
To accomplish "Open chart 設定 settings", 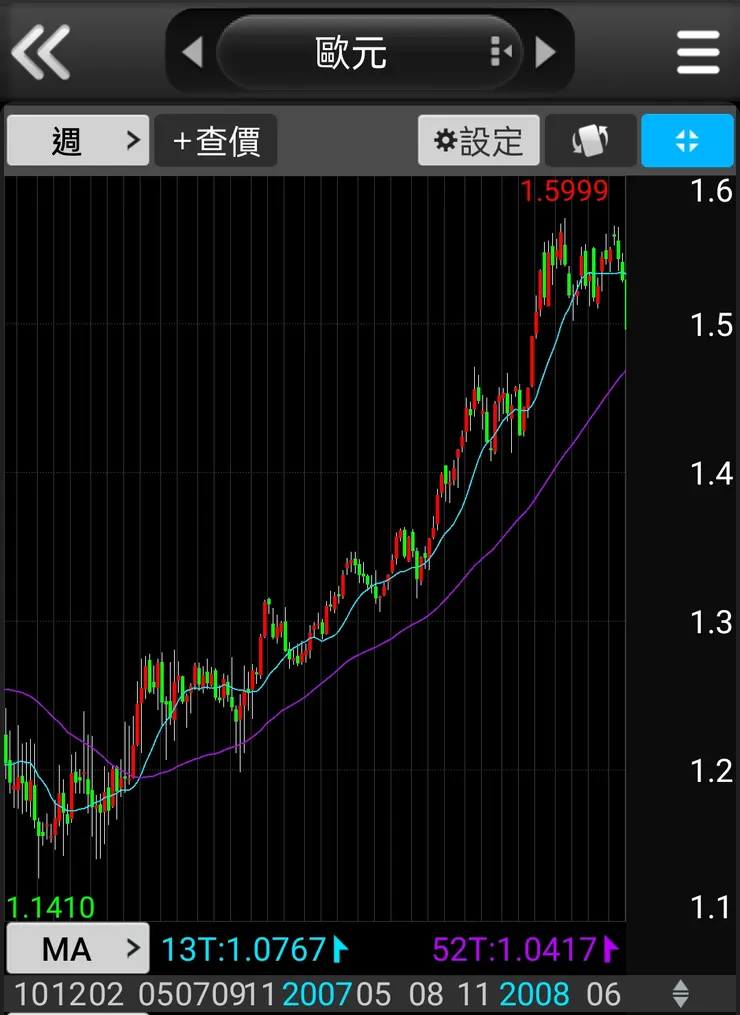I will pos(478,141).
